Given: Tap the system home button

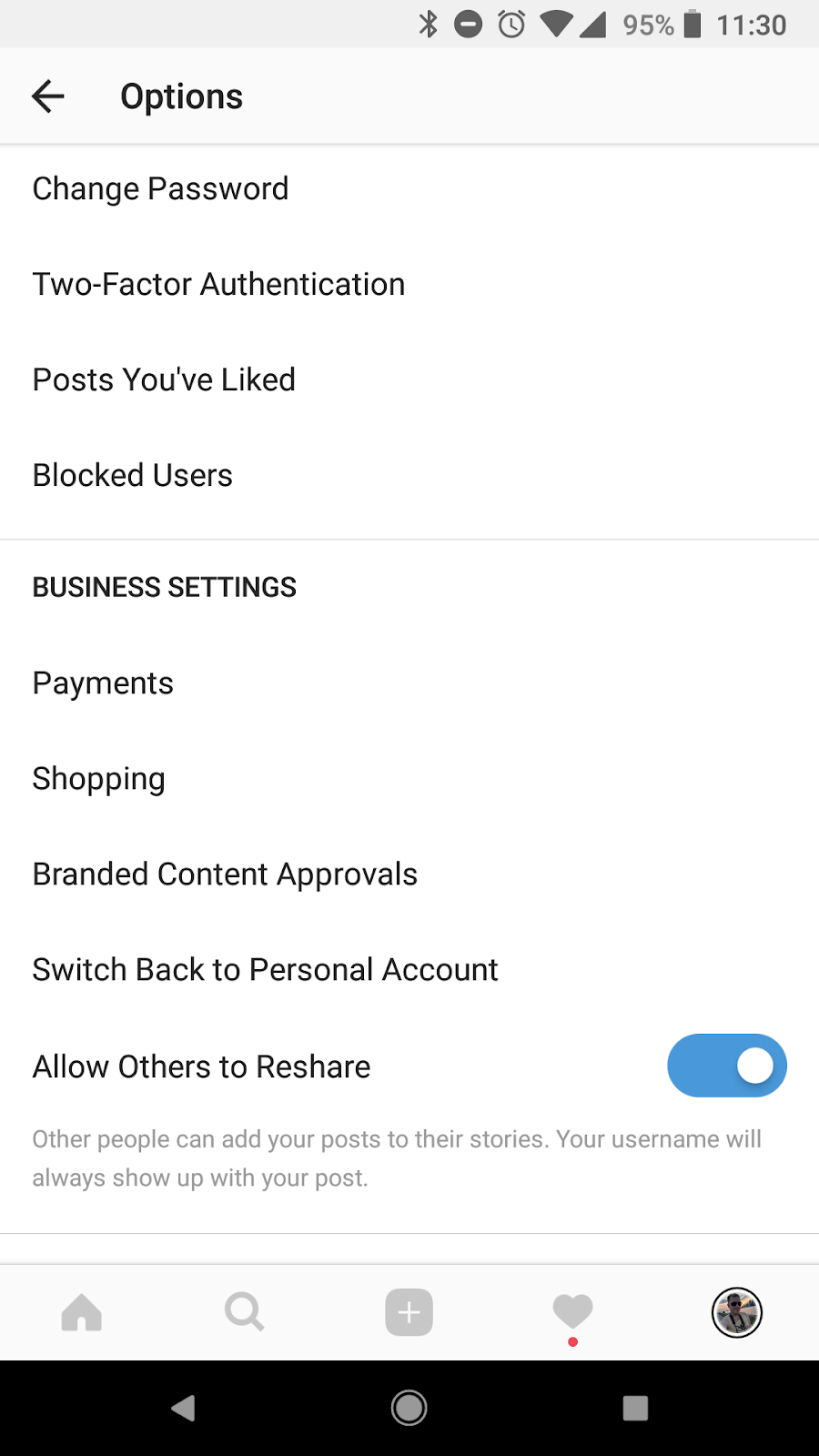Looking at the screenshot, I should click(409, 1408).
